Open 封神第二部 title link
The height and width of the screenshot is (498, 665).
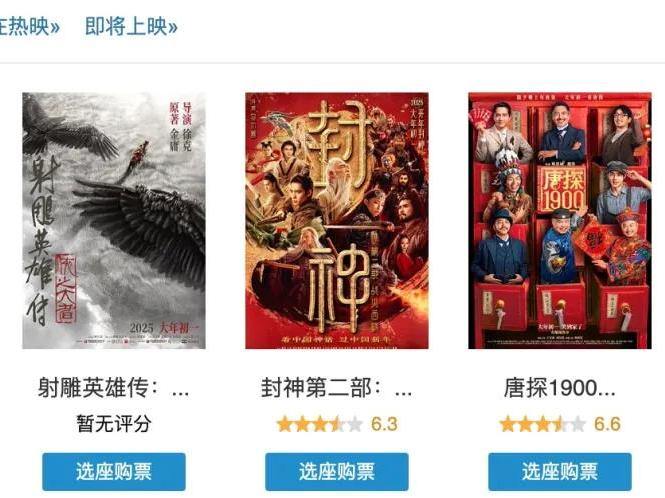coord(337,388)
